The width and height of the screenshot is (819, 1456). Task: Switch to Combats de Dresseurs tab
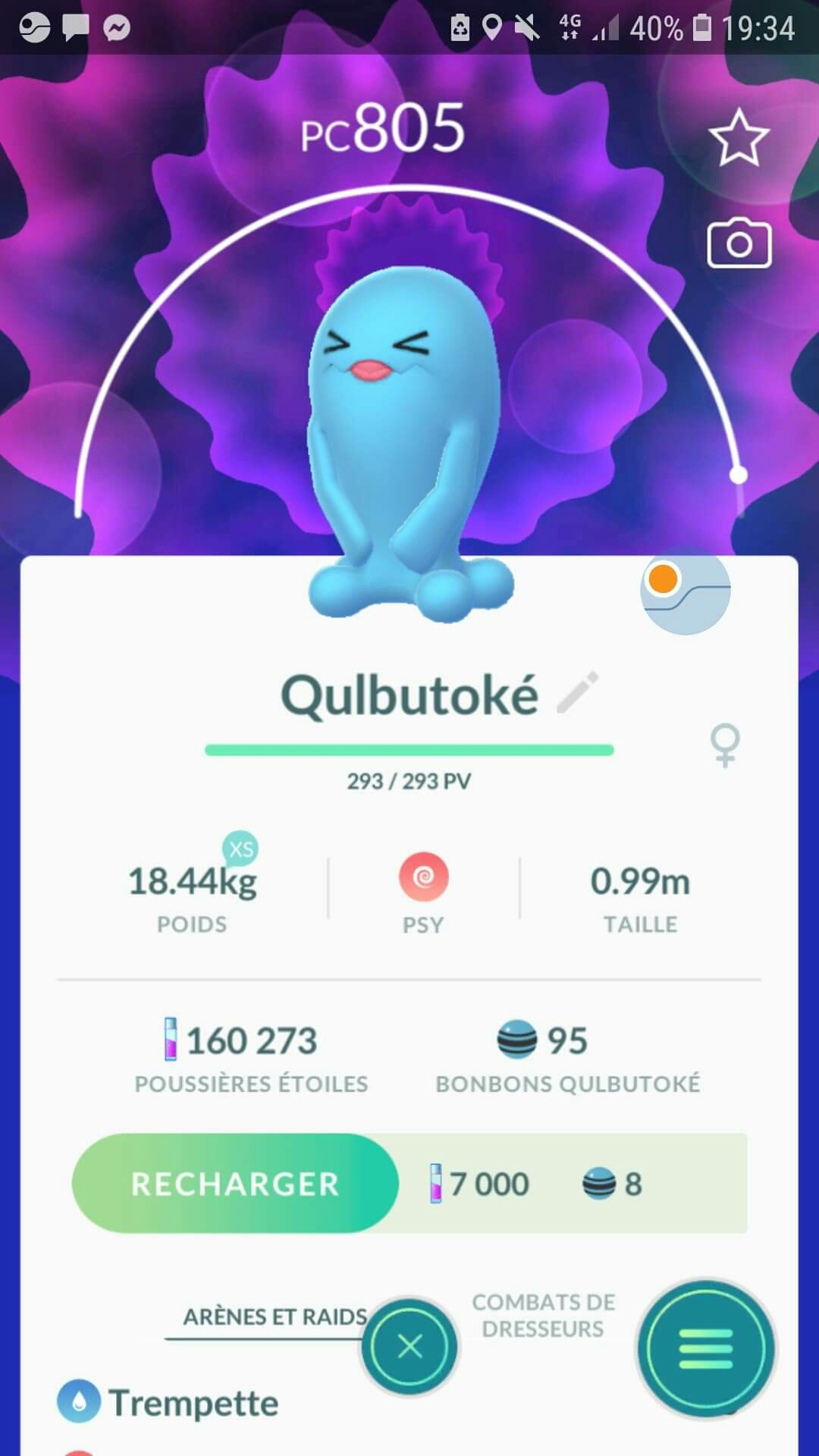click(x=543, y=1316)
